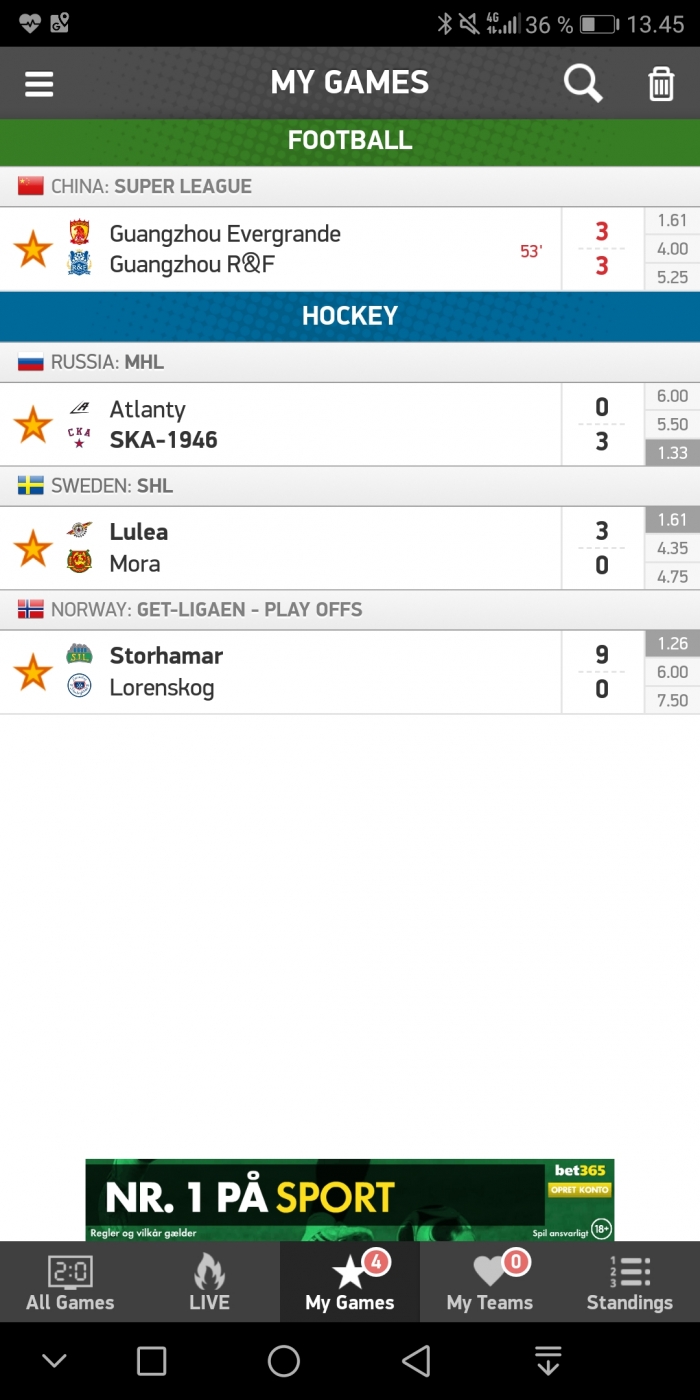
Task: Open the Standings tab
Action: 630,1283
